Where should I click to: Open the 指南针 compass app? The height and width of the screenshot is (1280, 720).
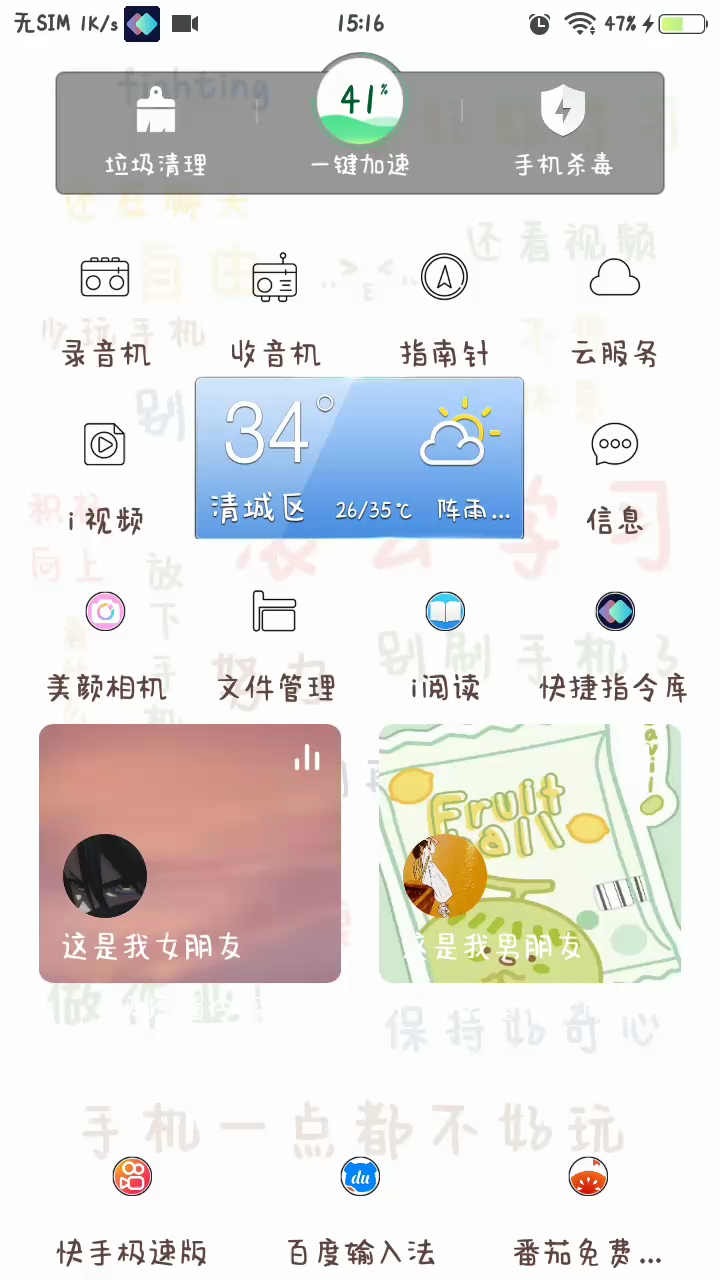coord(445,278)
